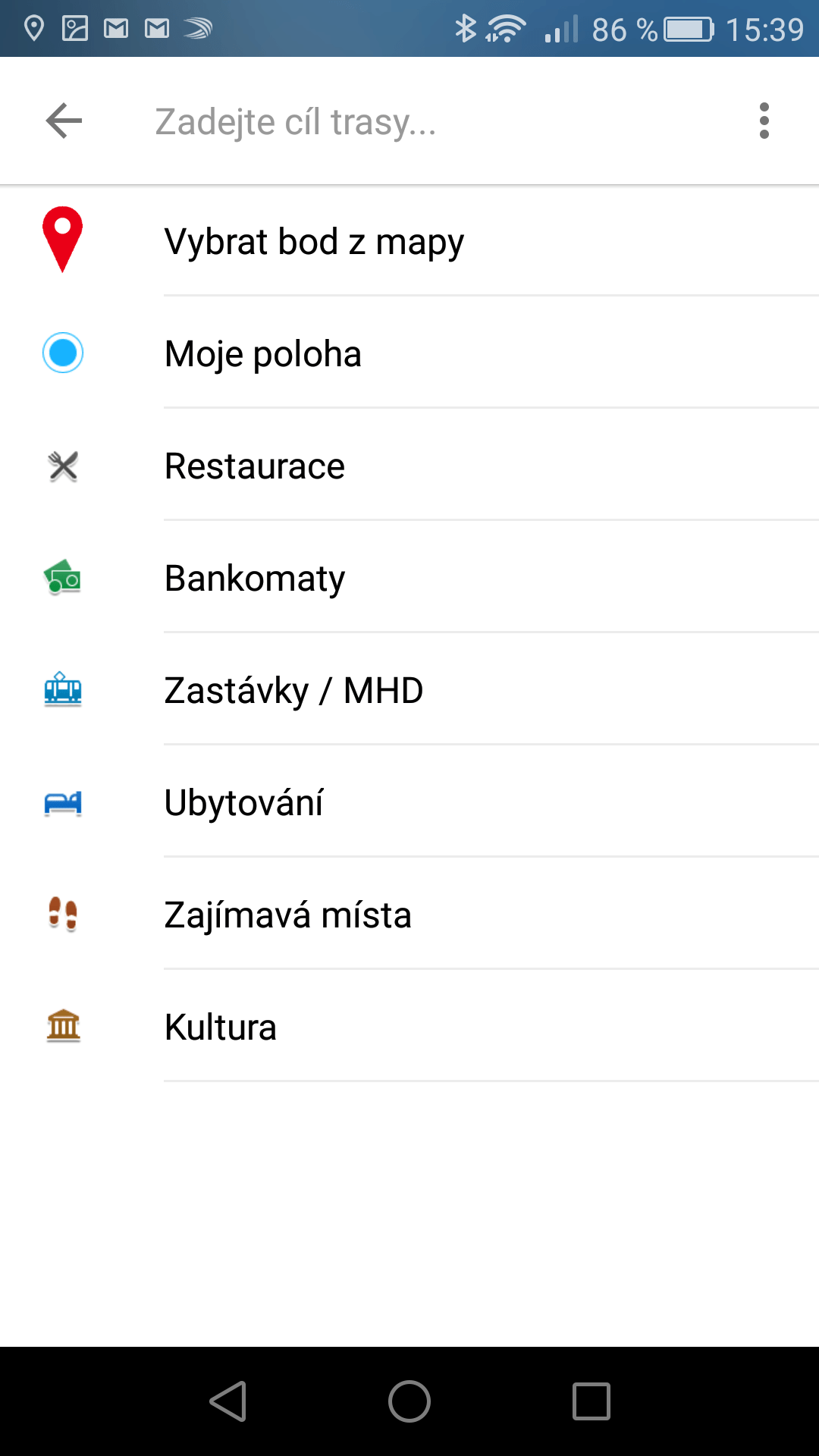
Task: Open the Kultura category
Action: (409, 1027)
